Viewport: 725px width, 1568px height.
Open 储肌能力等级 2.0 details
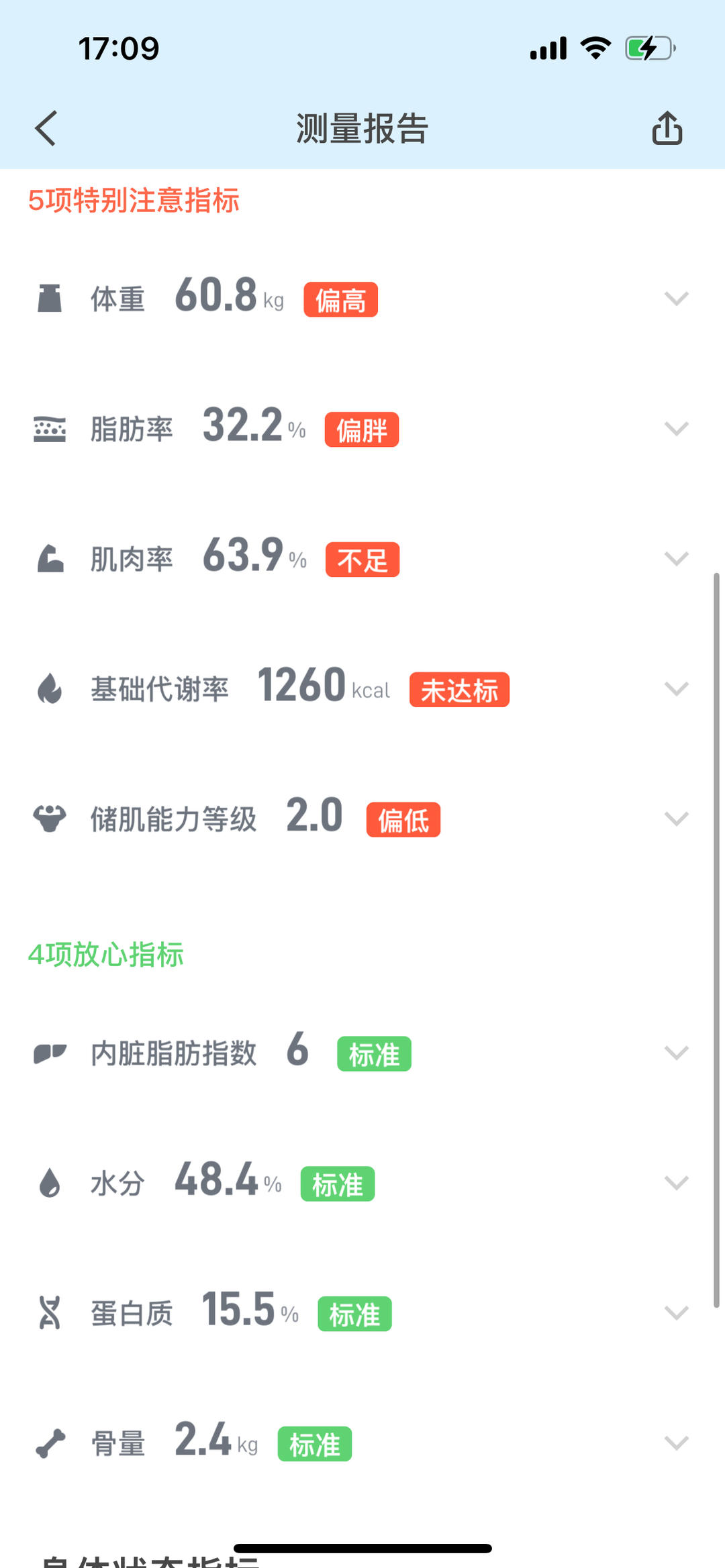pos(676,819)
